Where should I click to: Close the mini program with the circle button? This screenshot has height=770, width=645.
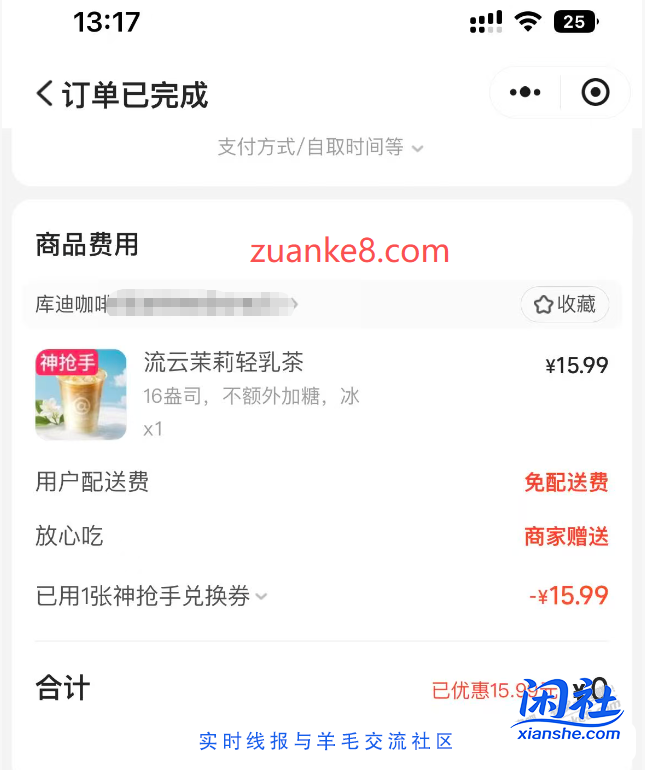click(x=595, y=93)
